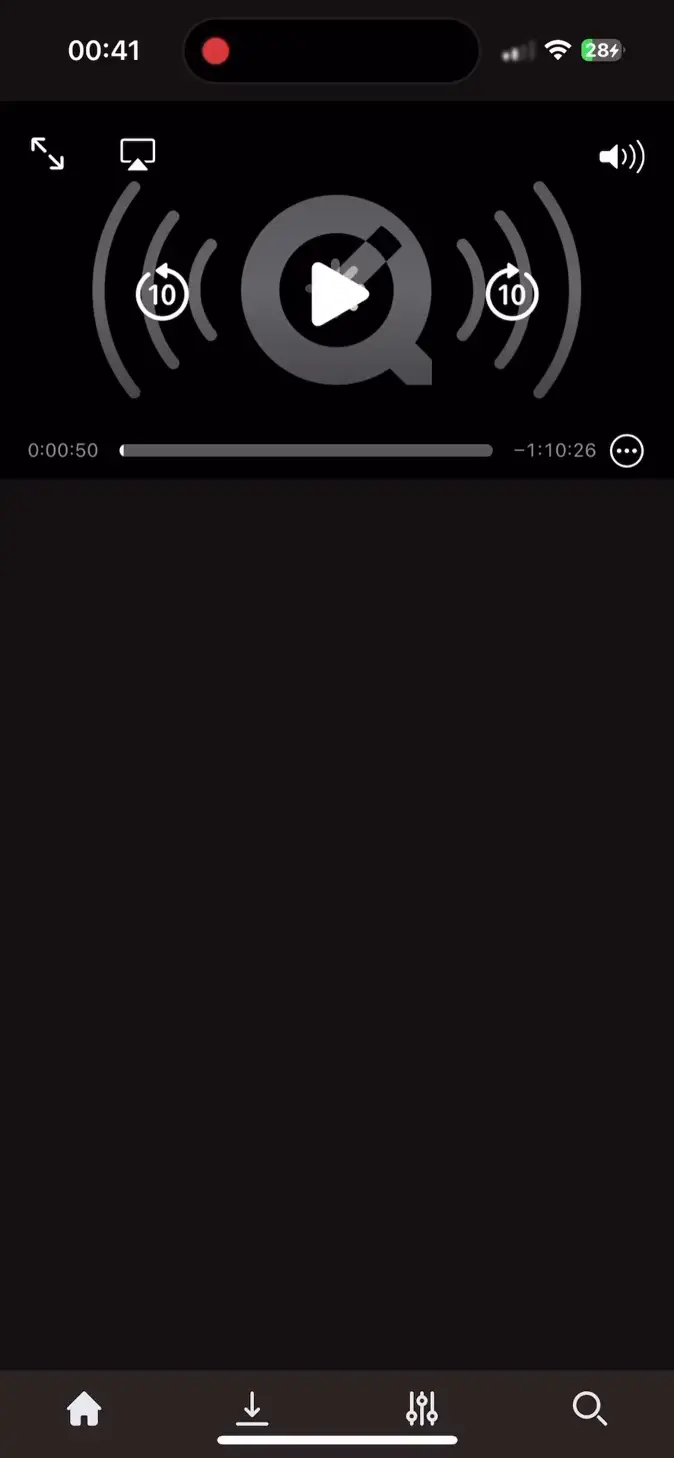Tap the playback progress bar
The width and height of the screenshot is (674, 1458).
(x=306, y=451)
